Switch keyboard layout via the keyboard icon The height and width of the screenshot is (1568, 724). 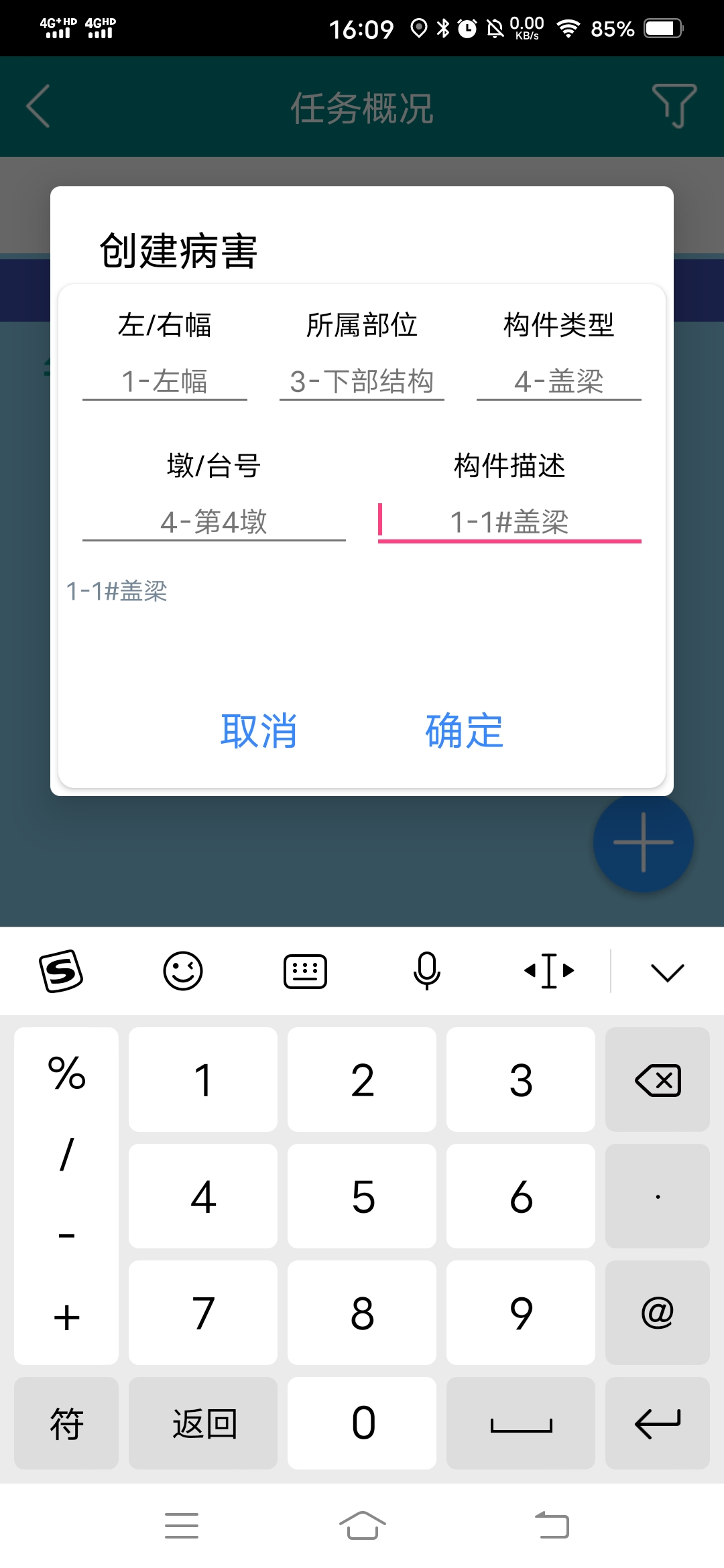(x=305, y=971)
